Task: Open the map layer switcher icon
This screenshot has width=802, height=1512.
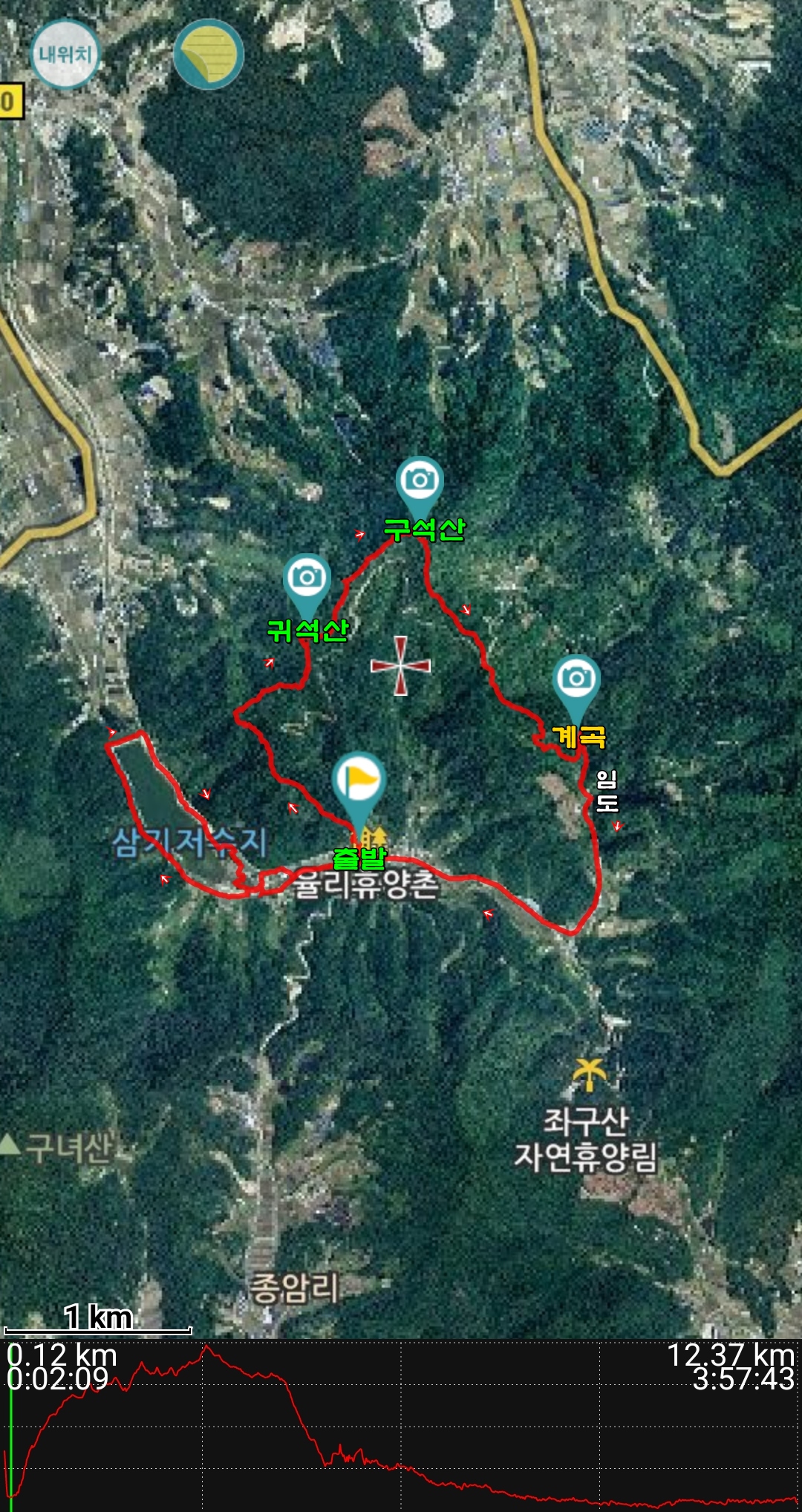Action: [x=209, y=54]
